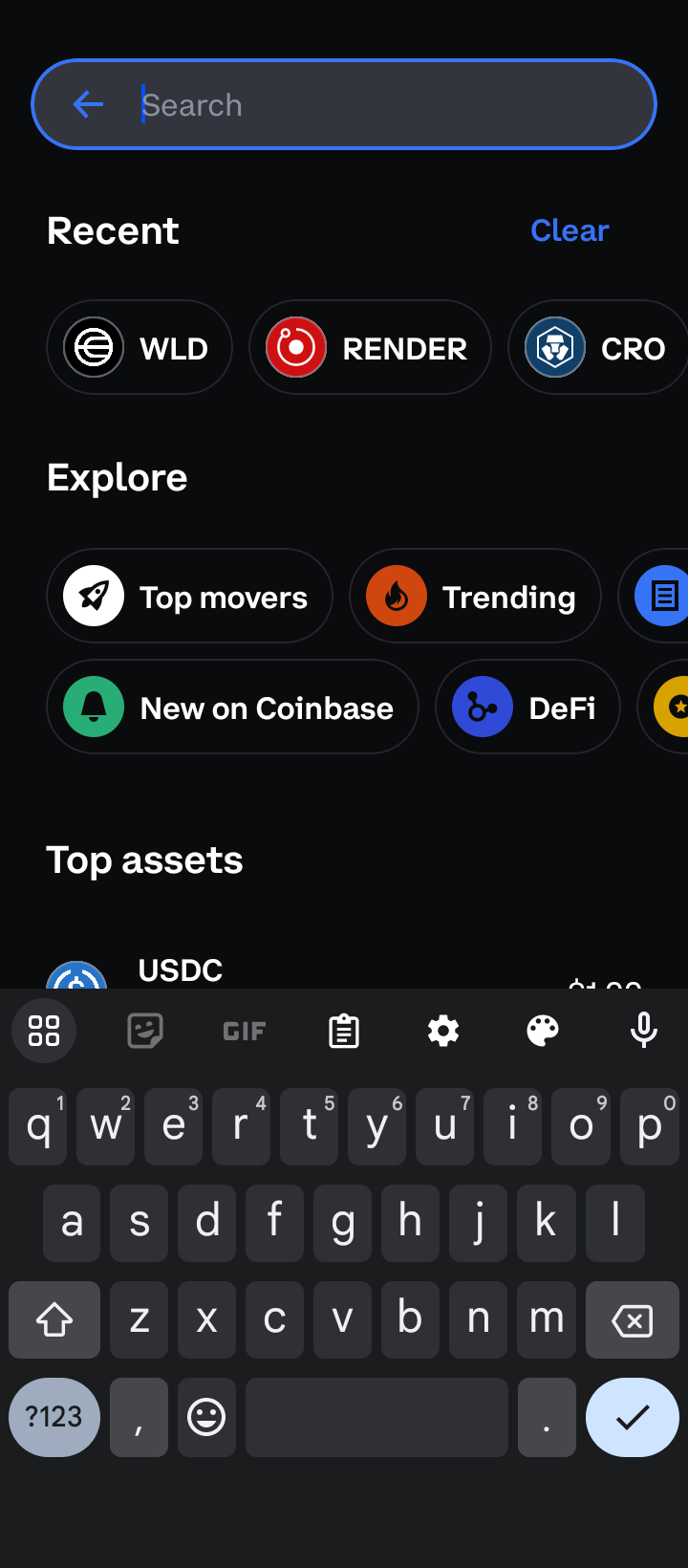Switch keyboard to ?123 symbols
This screenshot has height=1568, width=688.
(54, 1417)
